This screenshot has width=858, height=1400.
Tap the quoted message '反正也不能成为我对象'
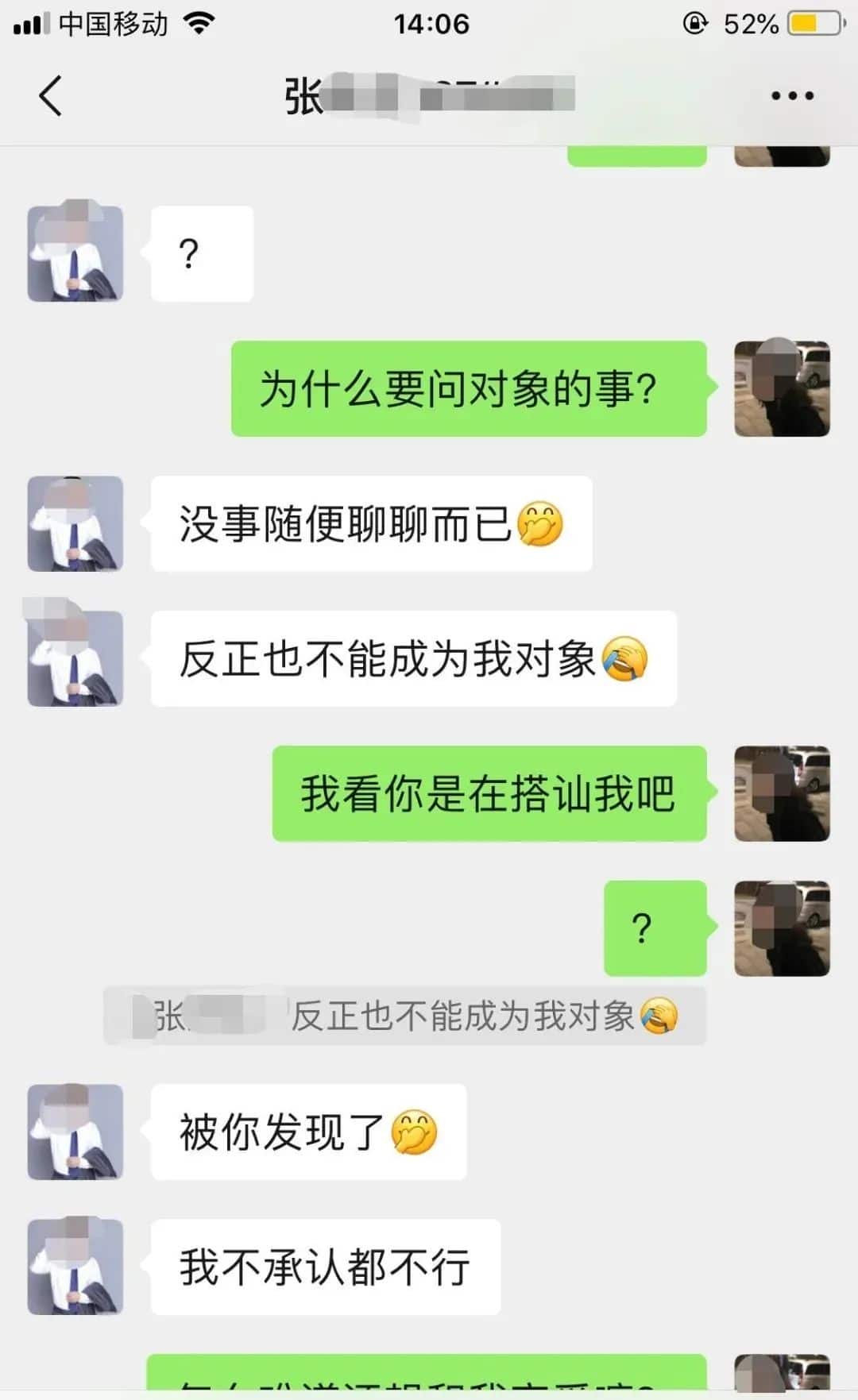pos(404,1016)
